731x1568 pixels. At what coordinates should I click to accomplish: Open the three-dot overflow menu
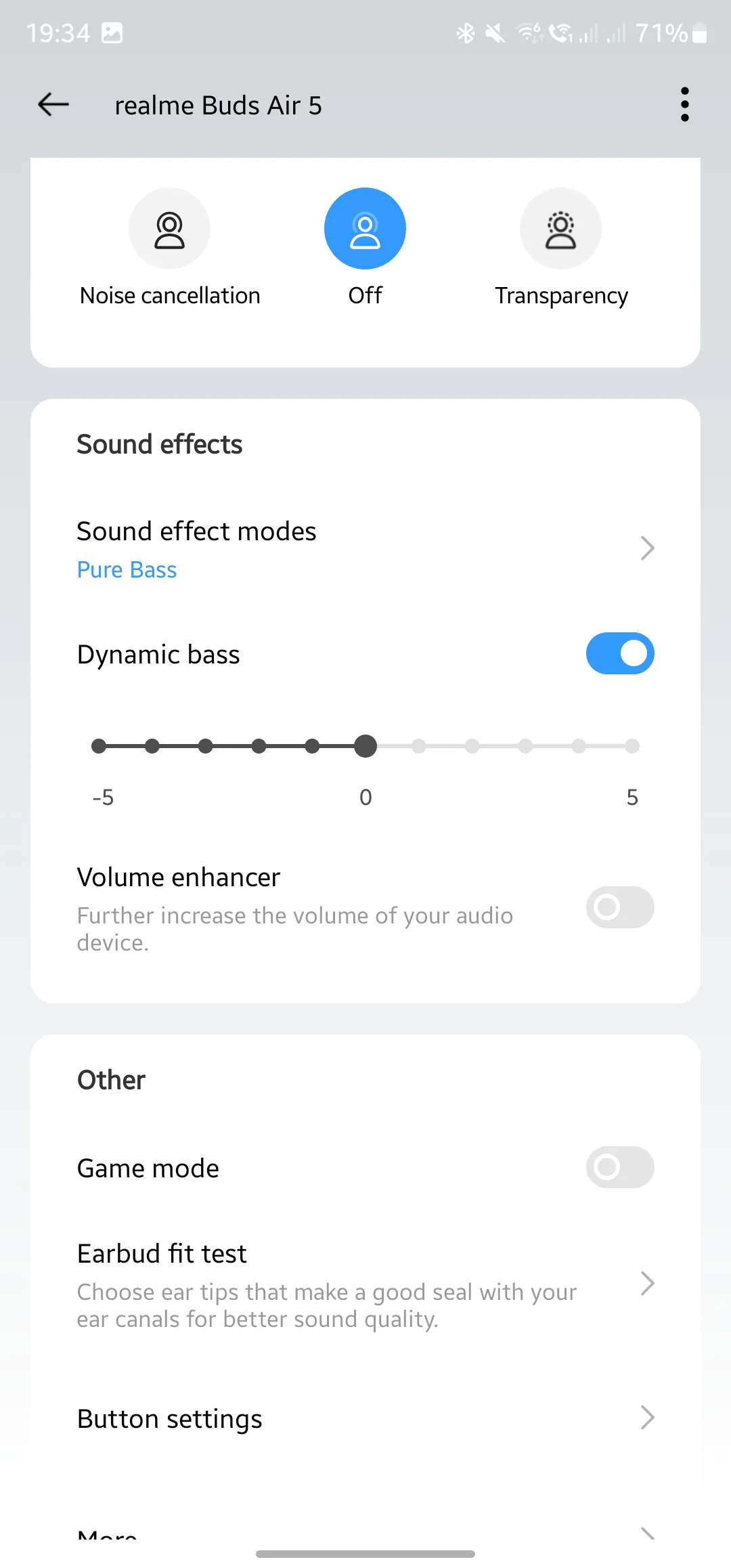[684, 105]
